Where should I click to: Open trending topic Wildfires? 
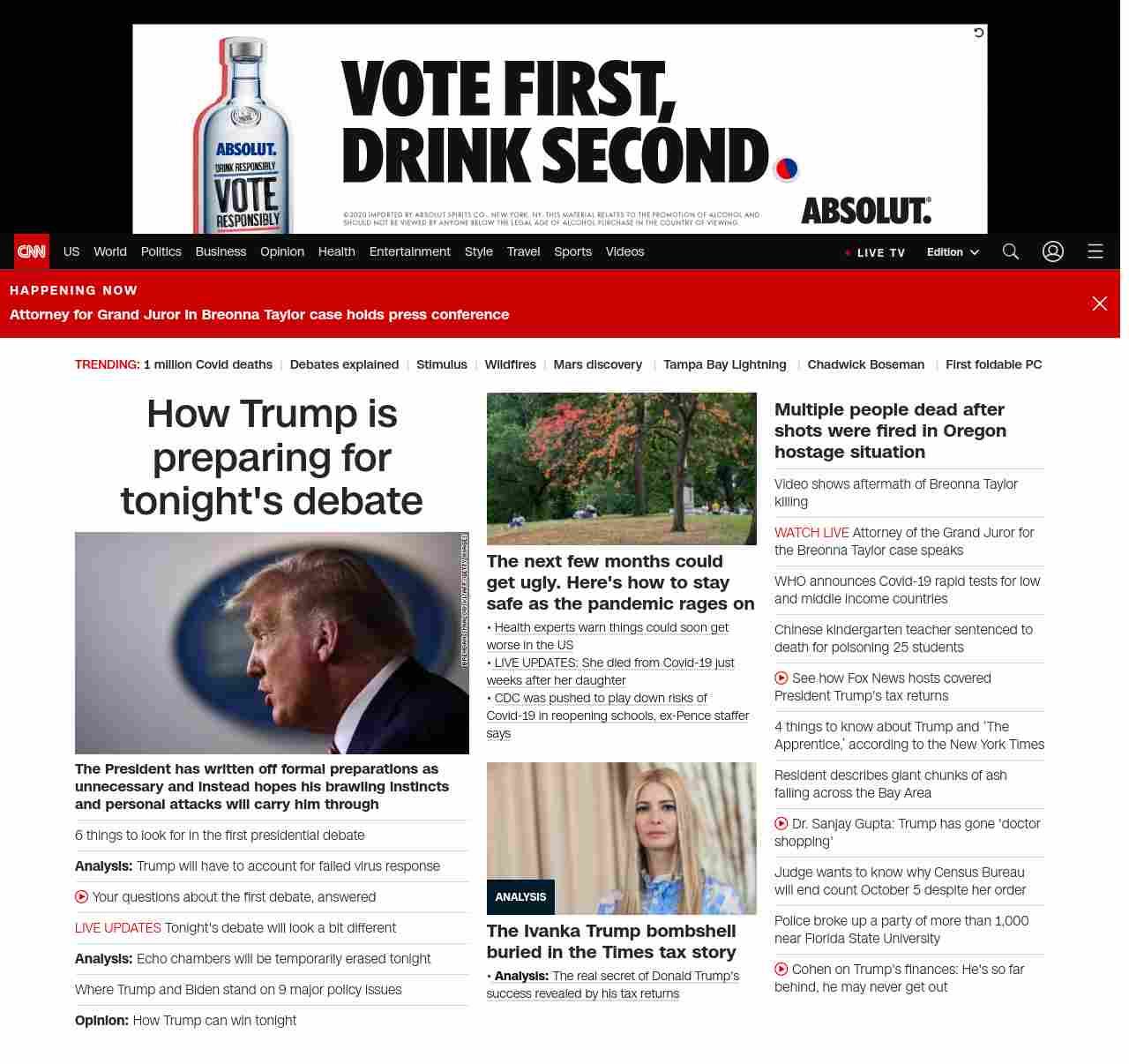click(x=510, y=364)
